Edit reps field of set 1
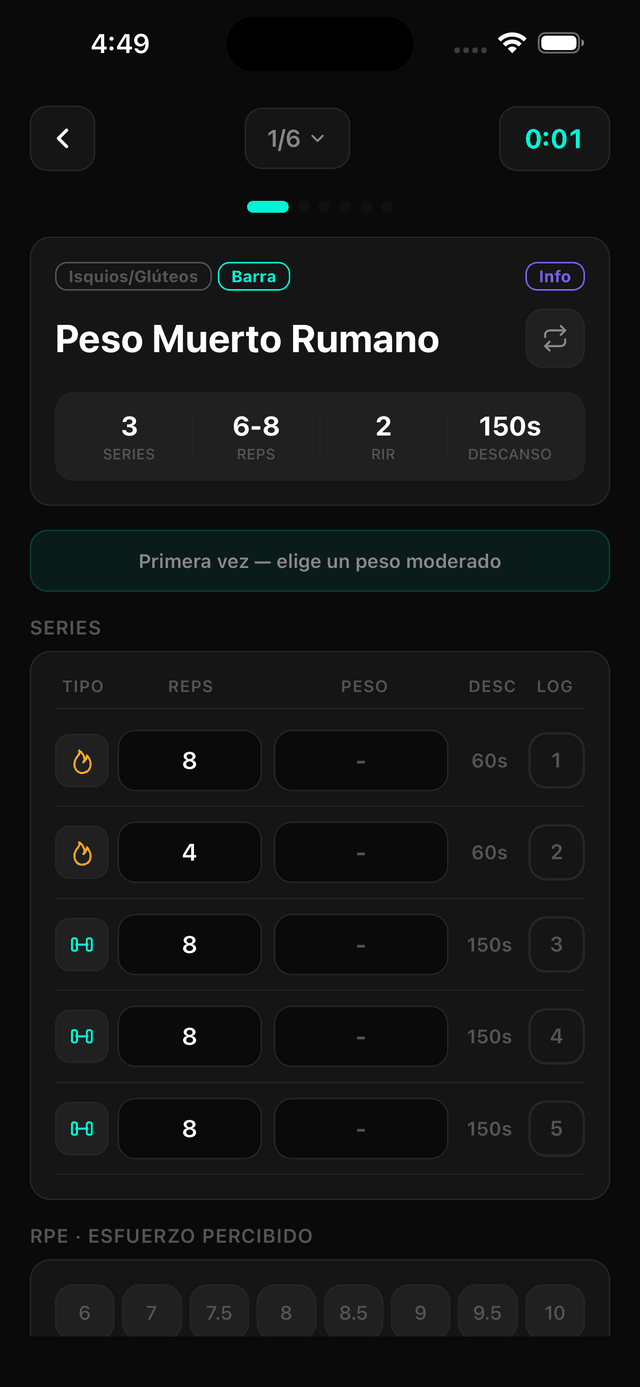 tap(189, 761)
